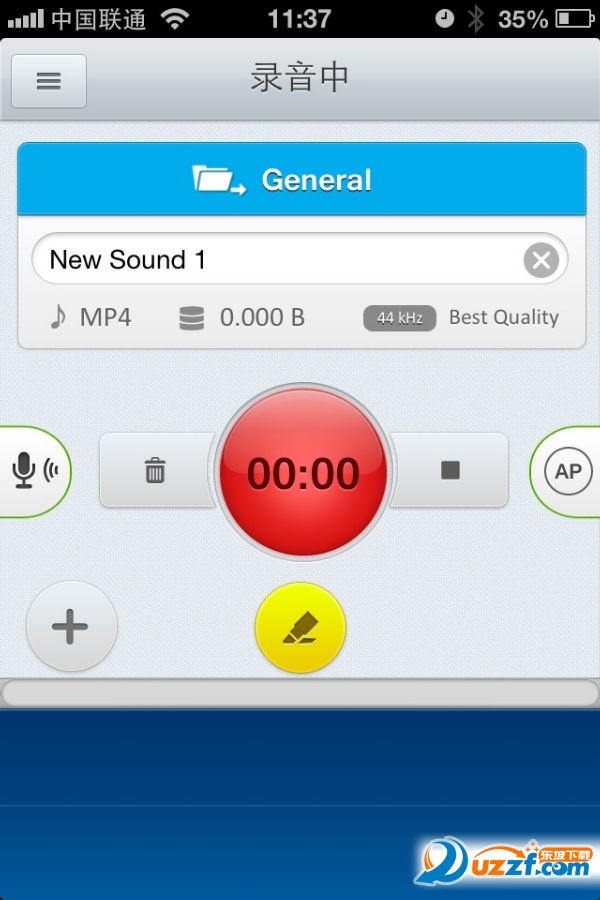This screenshot has width=600, height=900.
Task: Open the hamburger menu
Action: (48, 81)
